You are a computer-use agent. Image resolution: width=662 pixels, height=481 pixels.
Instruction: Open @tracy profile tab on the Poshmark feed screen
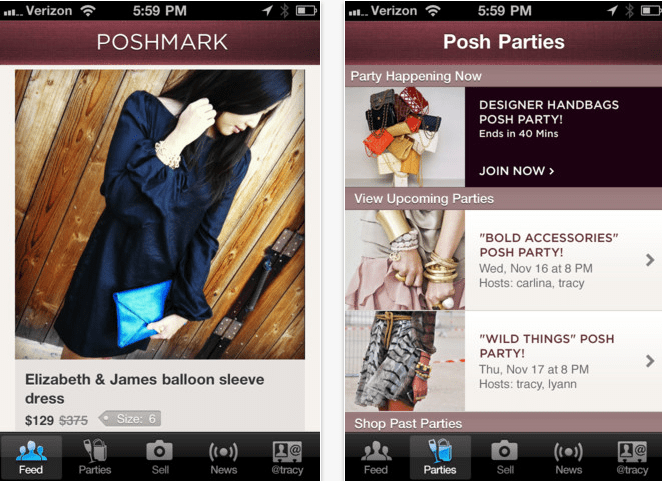tap(287, 457)
